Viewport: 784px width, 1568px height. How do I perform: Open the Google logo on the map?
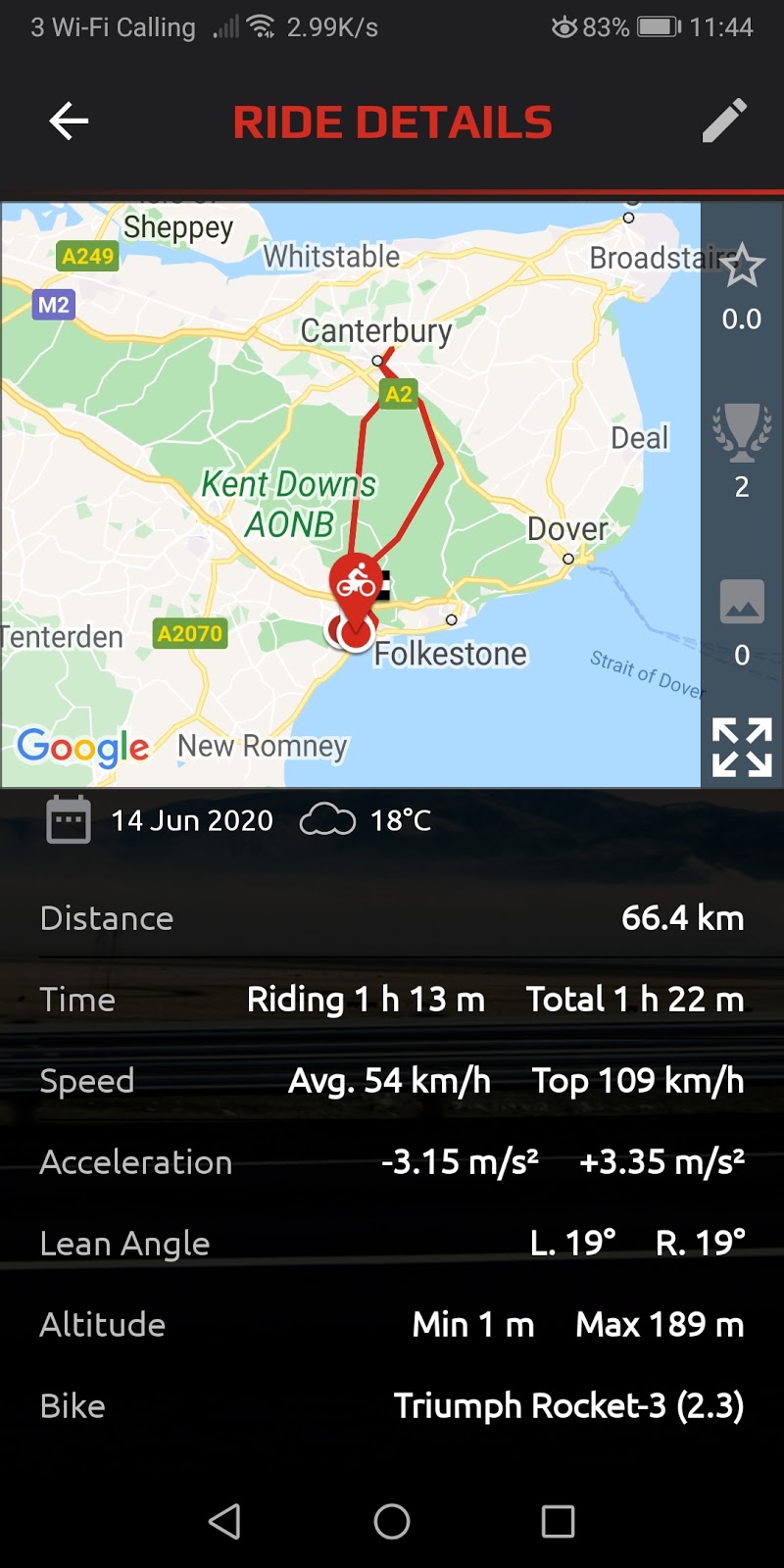click(x=83, y=747)
